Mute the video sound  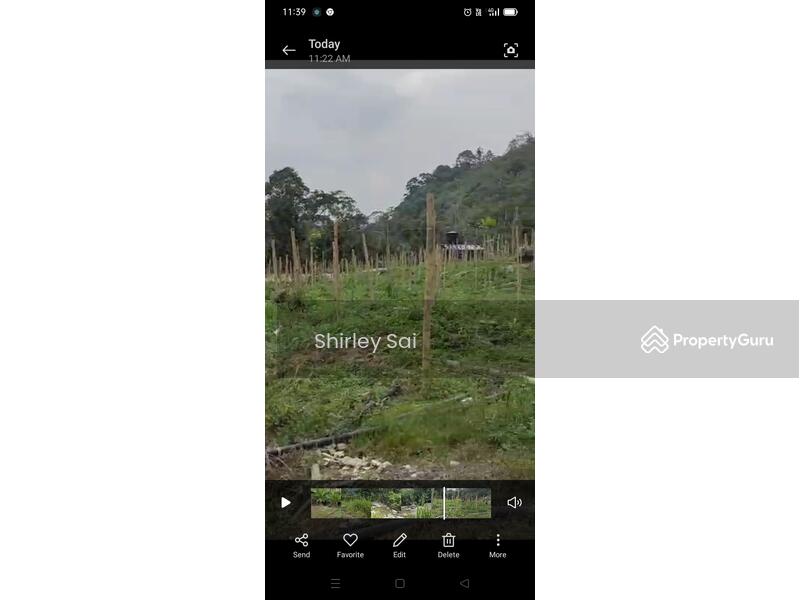click(x=514, y=503)
